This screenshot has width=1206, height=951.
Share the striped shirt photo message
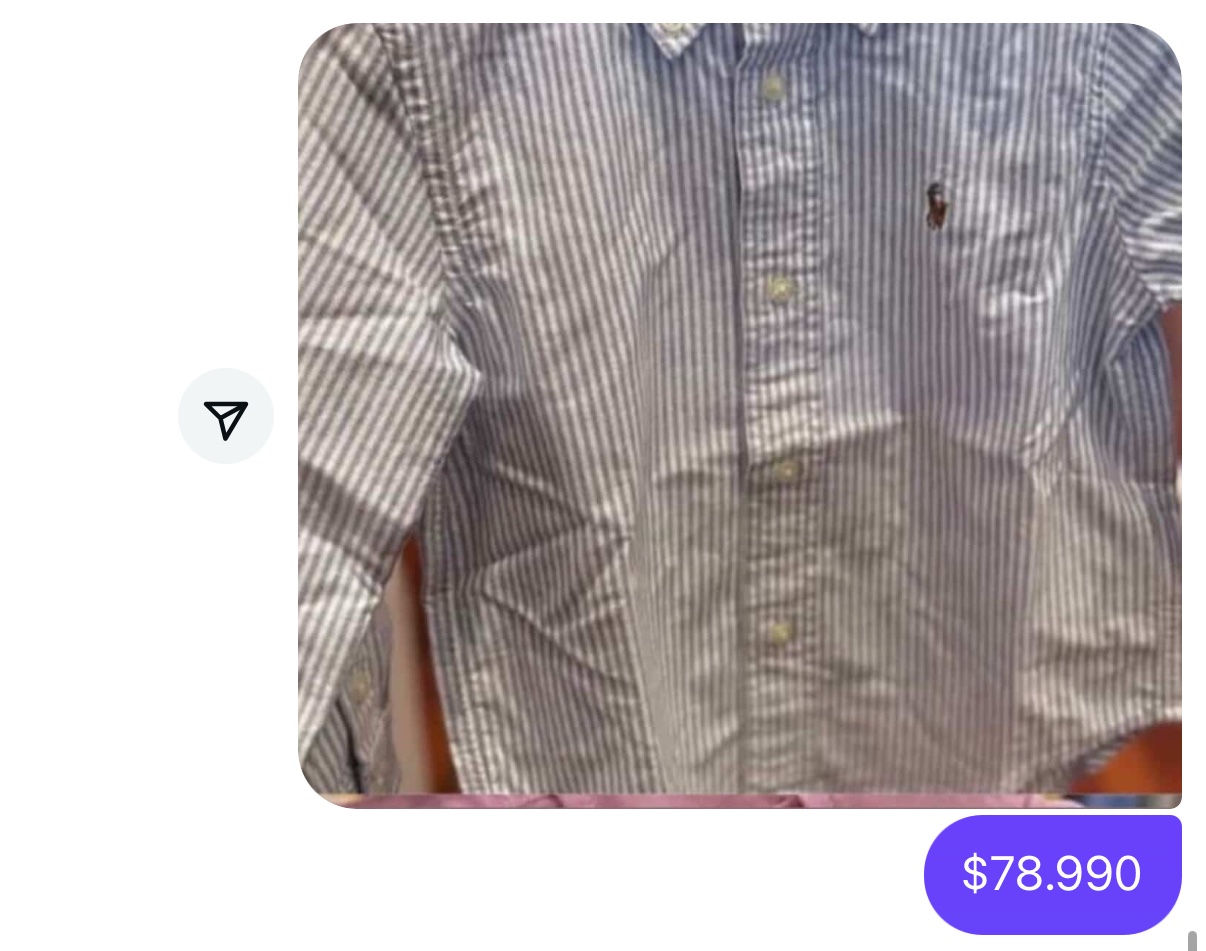point(226,416)
